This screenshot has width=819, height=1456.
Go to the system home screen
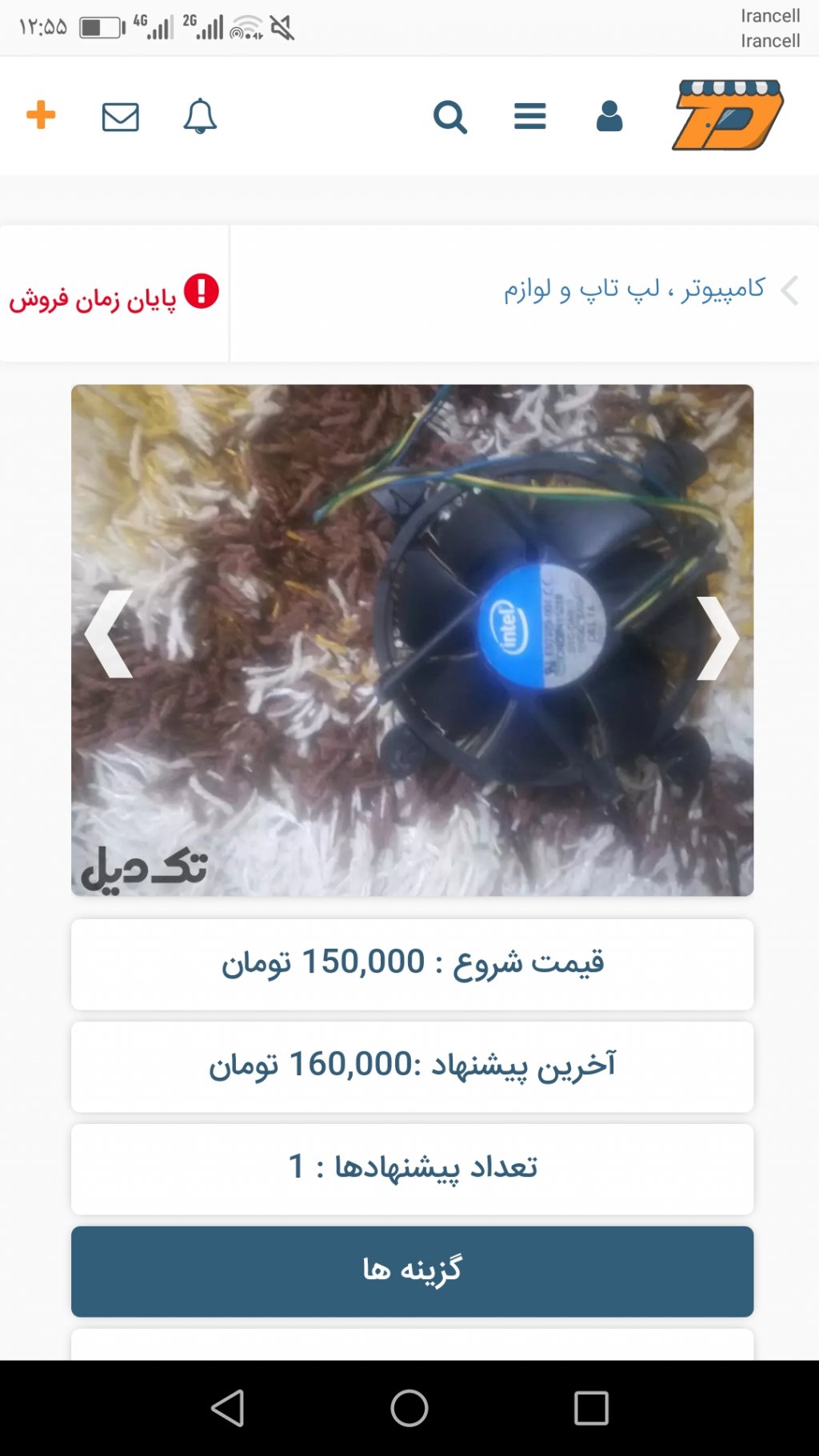pyautogui.click(x=409, y=1408)
